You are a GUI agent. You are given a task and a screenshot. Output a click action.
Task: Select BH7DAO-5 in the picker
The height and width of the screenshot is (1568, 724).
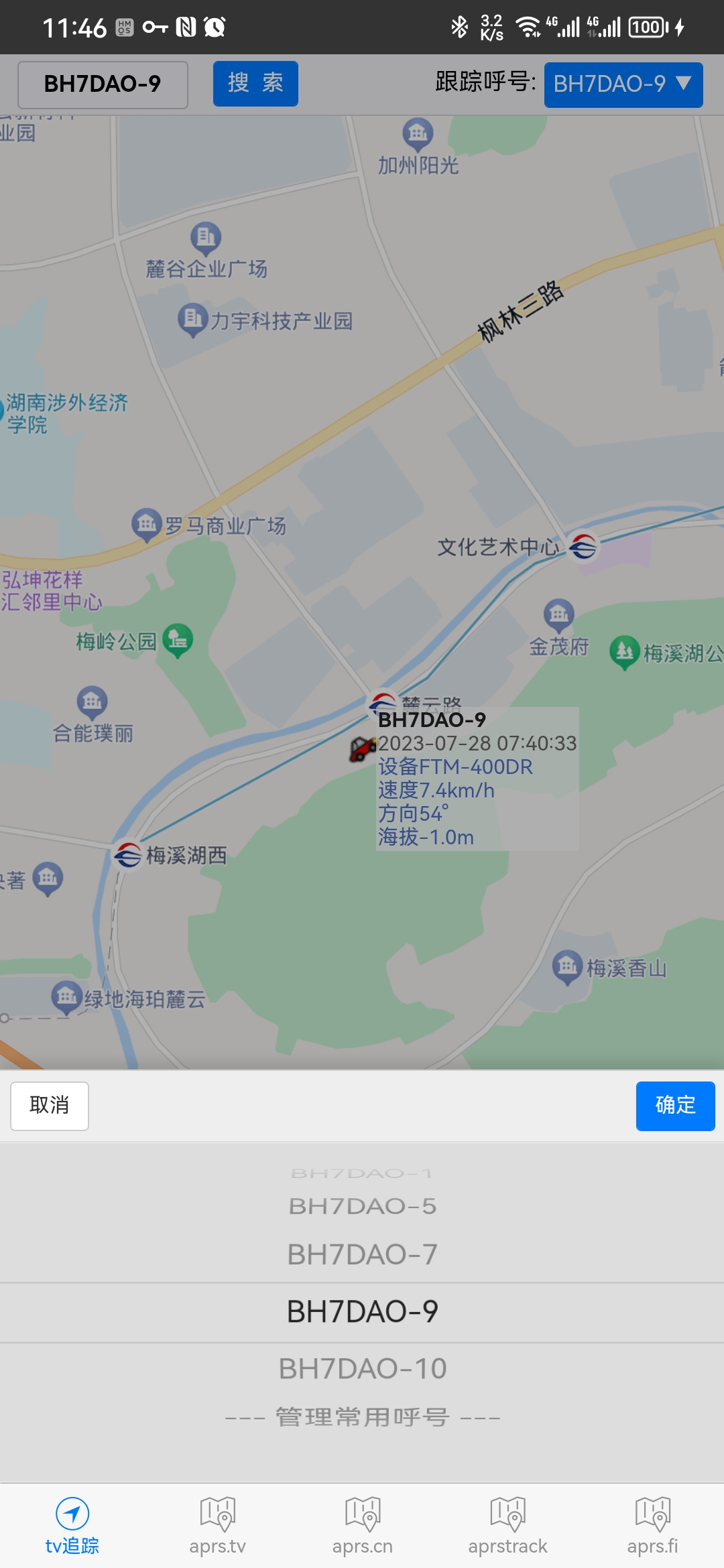[362, 1206]
